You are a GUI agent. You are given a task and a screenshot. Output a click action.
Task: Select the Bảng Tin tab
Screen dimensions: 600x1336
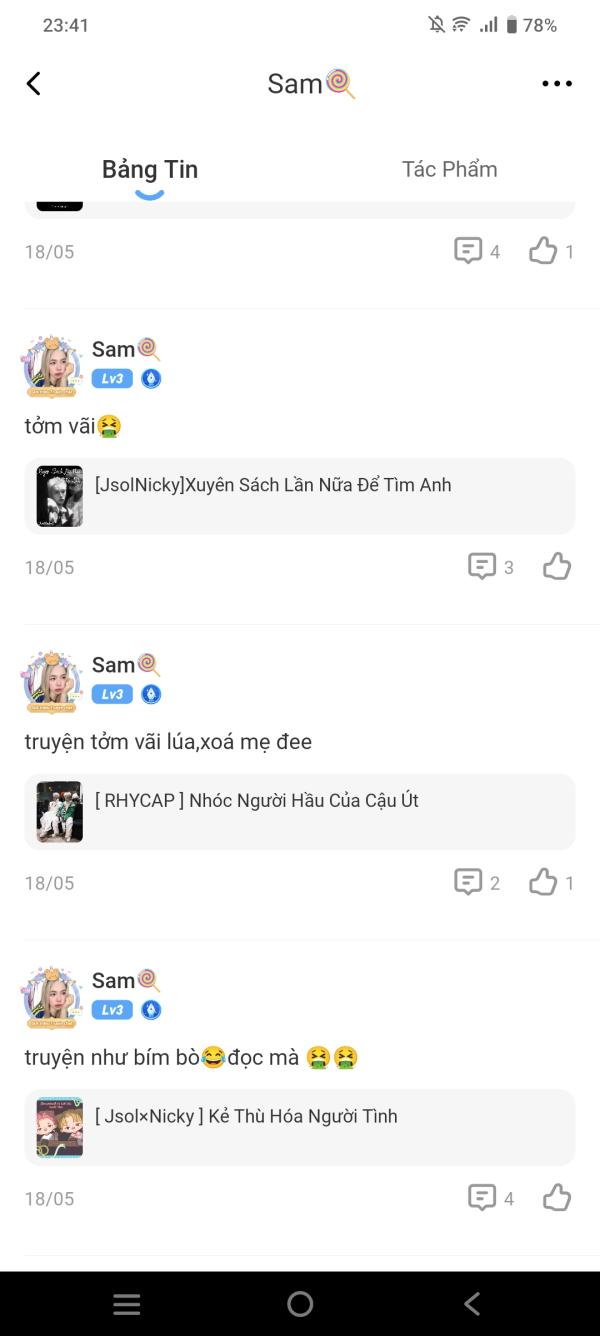click(x=150, y=169)
